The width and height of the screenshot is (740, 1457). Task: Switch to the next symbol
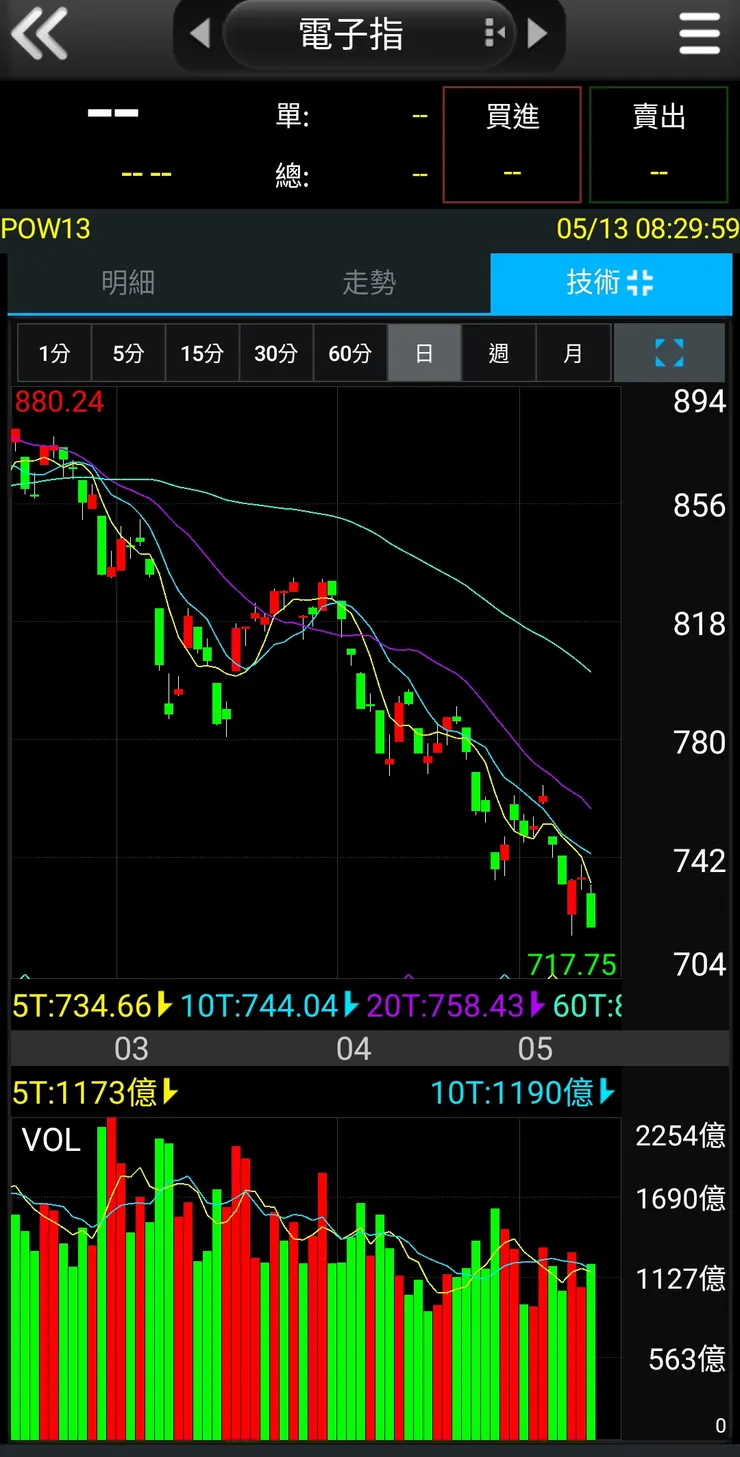click(538, 34)
